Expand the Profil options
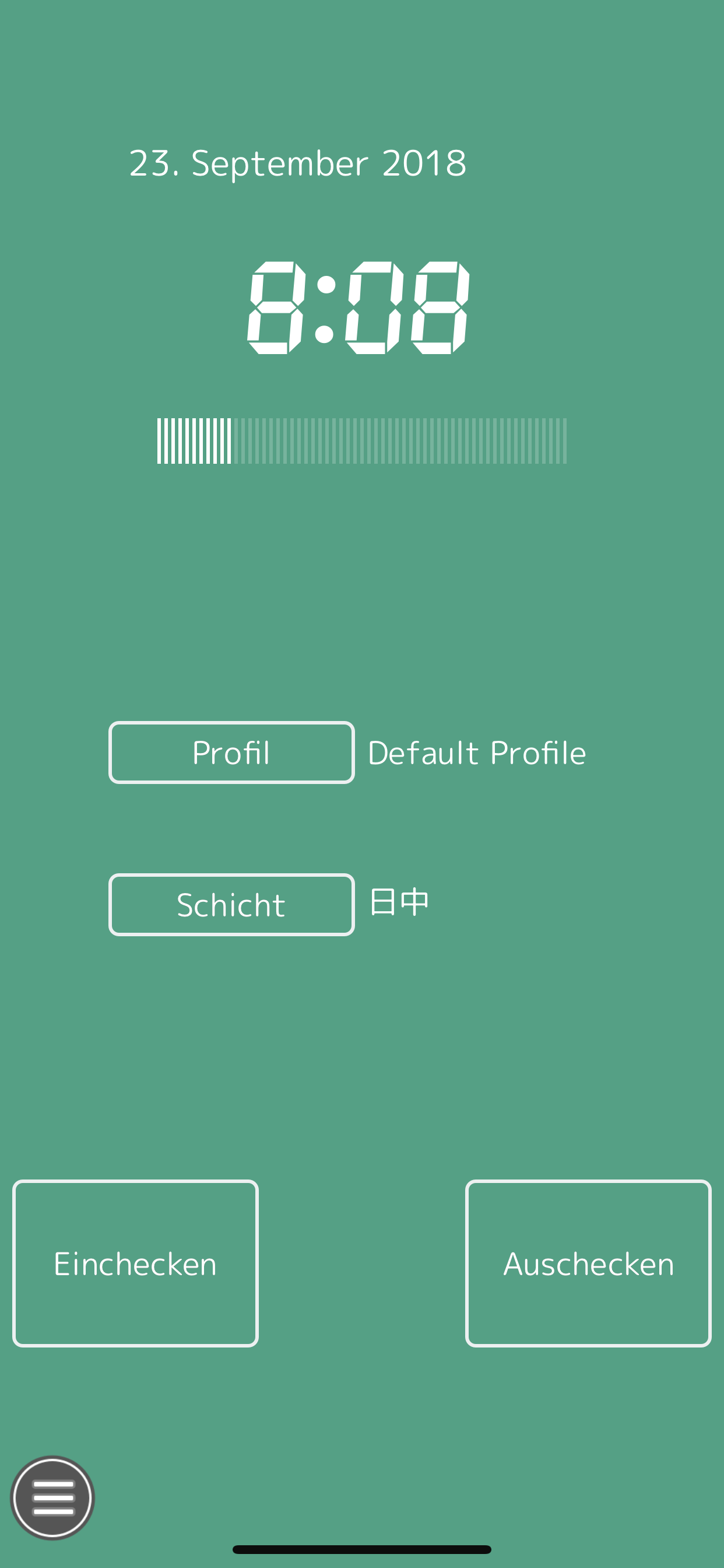This screenshot has height=1568, width=724. coord(231,752)
